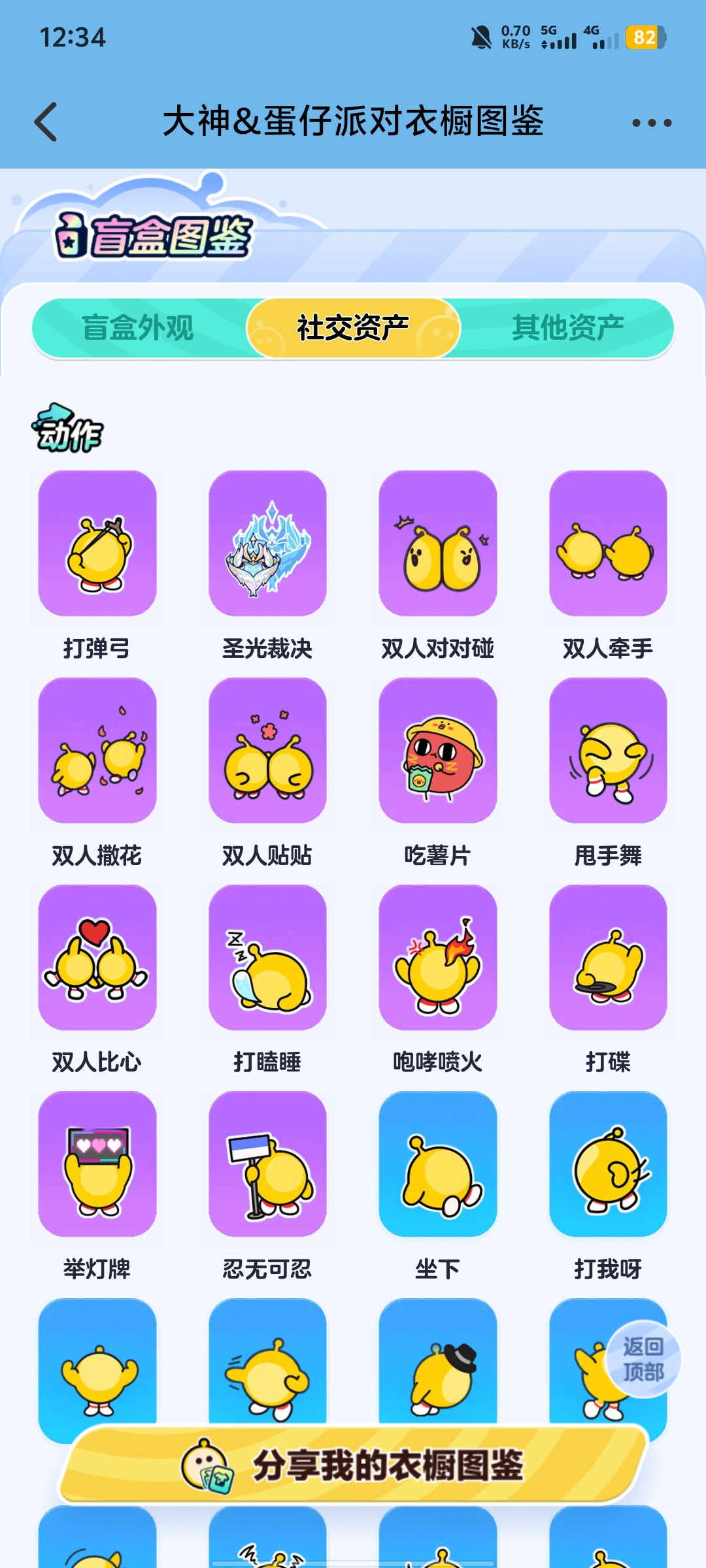Select the 社交资产 tab

[353, 328]
